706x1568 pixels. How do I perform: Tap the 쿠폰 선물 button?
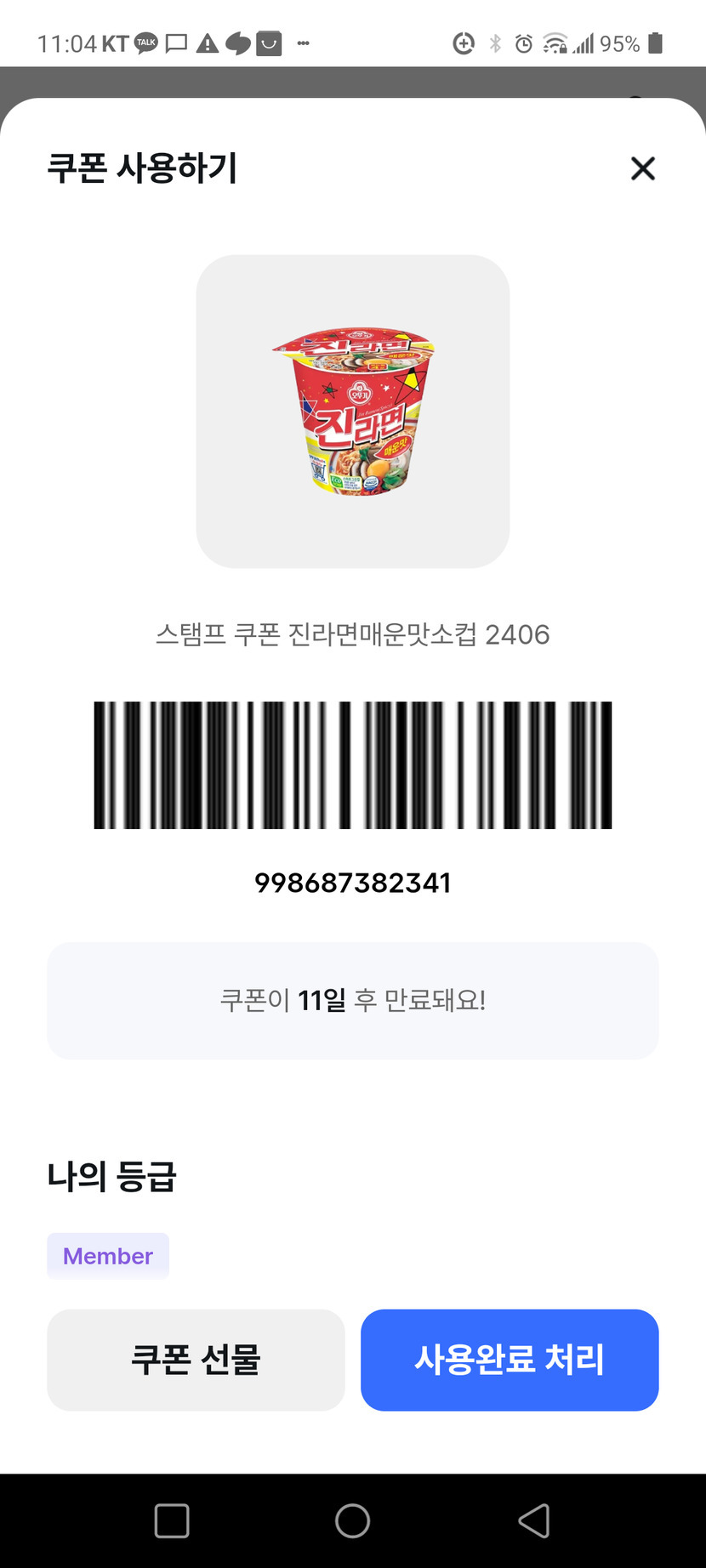(x=196, y=1360)
